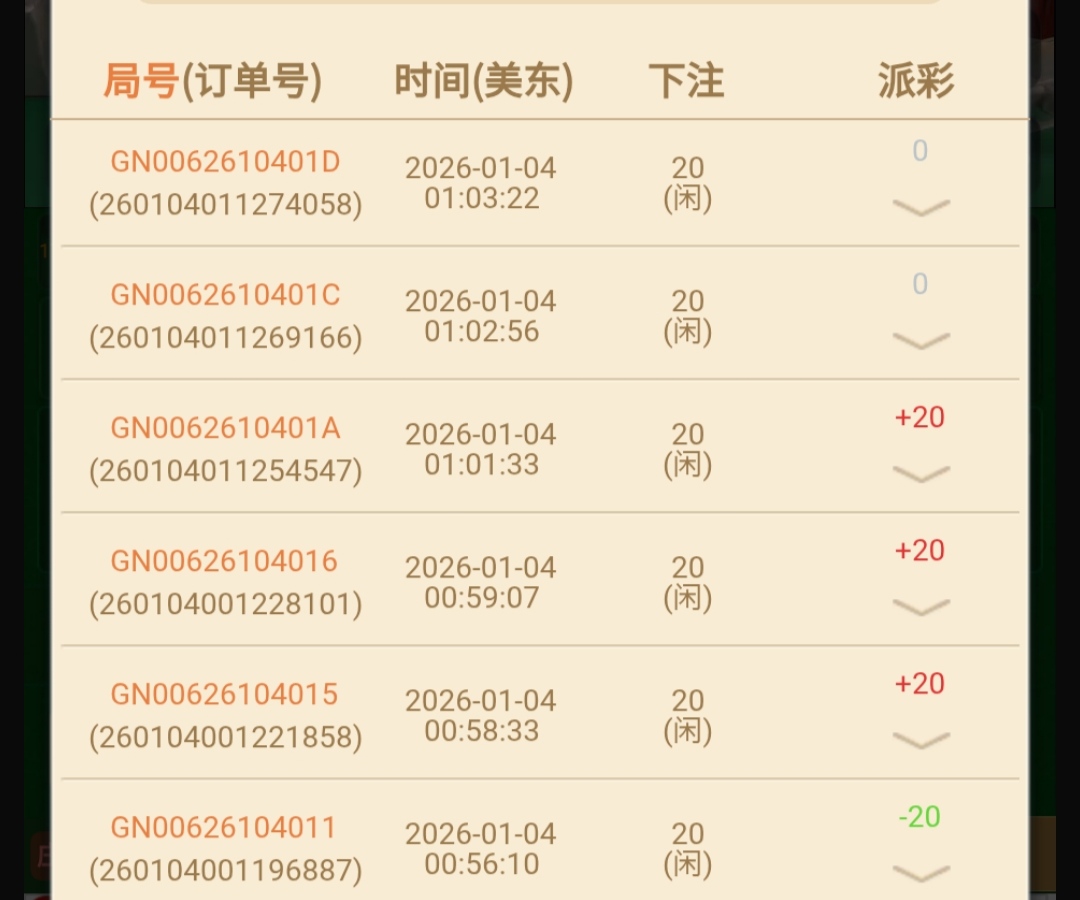1080x900 pixels.
Task: Expand details for round GN0062610401A
Action: pyautogui.click(x=920, y=474)
